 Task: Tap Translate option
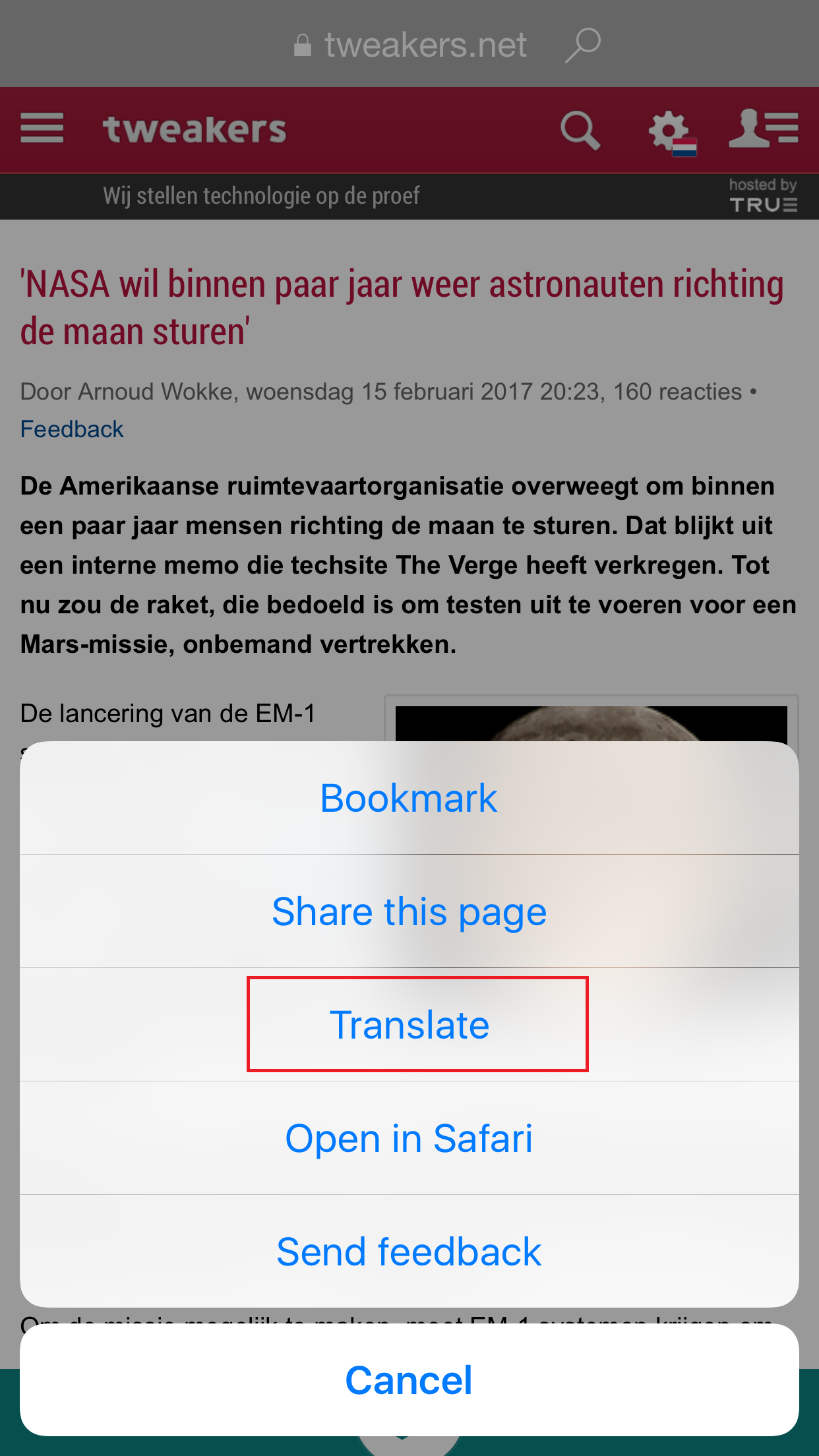click(x=409, y=1025)
